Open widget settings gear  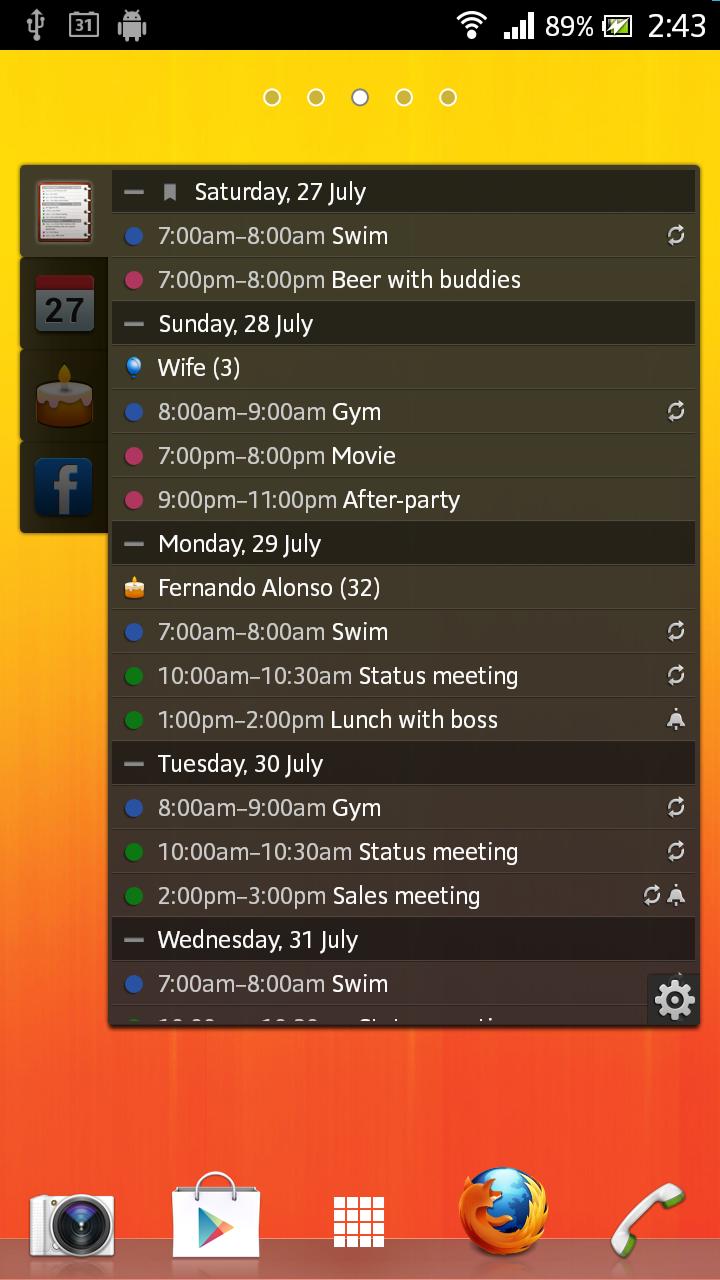pyautogui.click(x=674, y=999)
